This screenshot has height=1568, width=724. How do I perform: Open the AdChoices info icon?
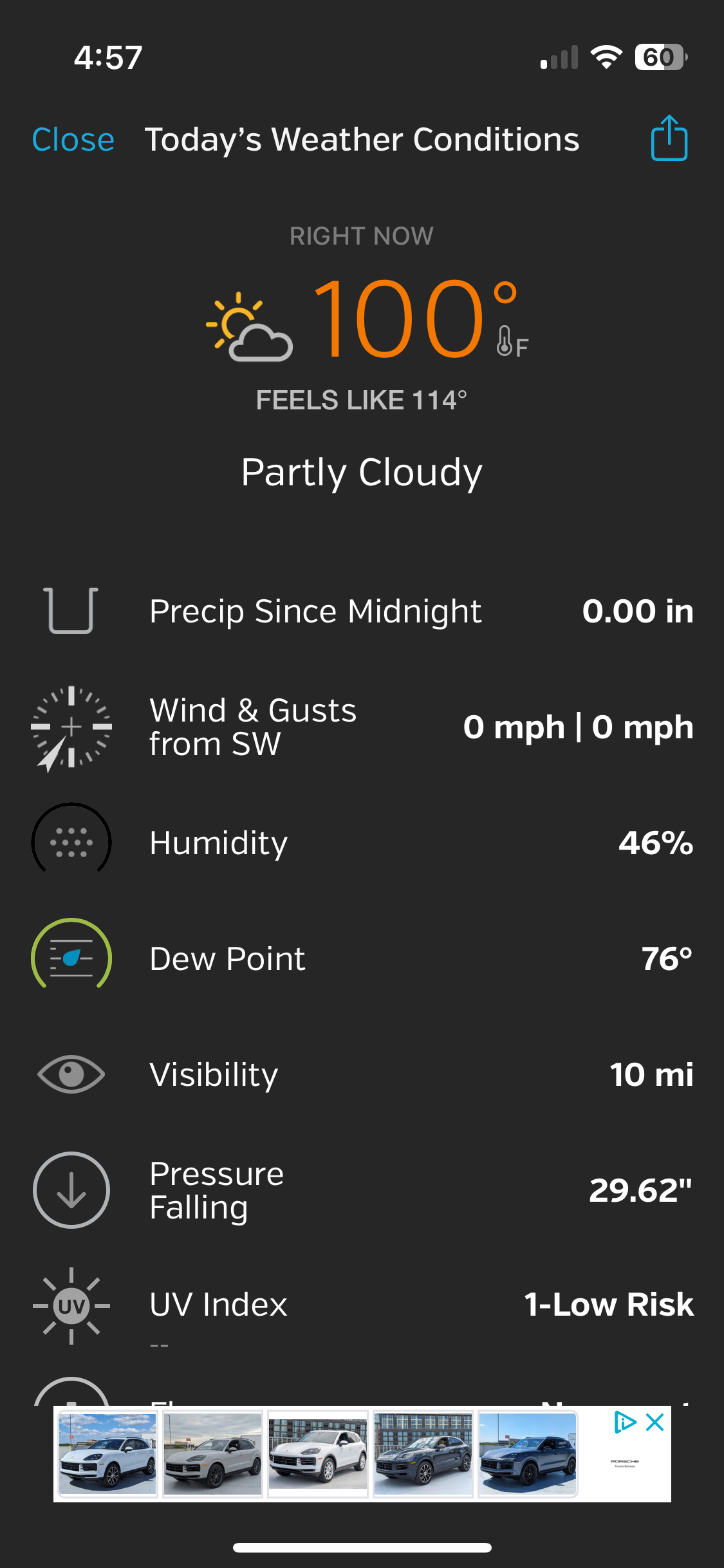(x=625, y=1422)
